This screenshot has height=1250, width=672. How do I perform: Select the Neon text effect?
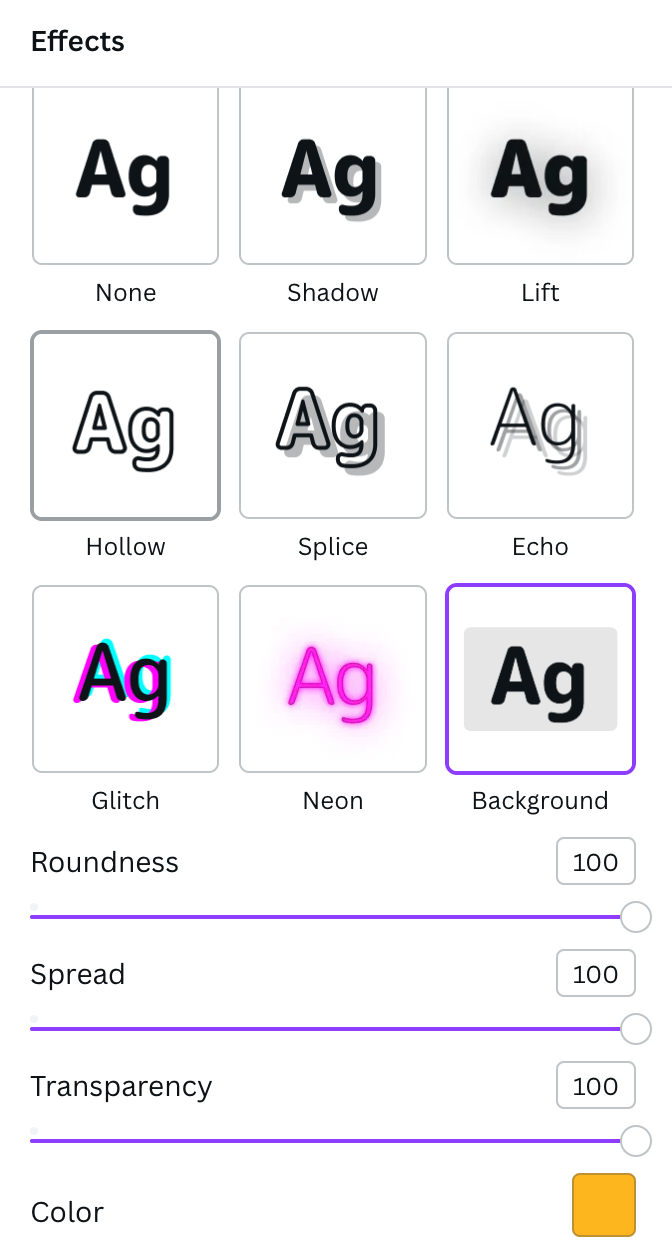(332, 679)
